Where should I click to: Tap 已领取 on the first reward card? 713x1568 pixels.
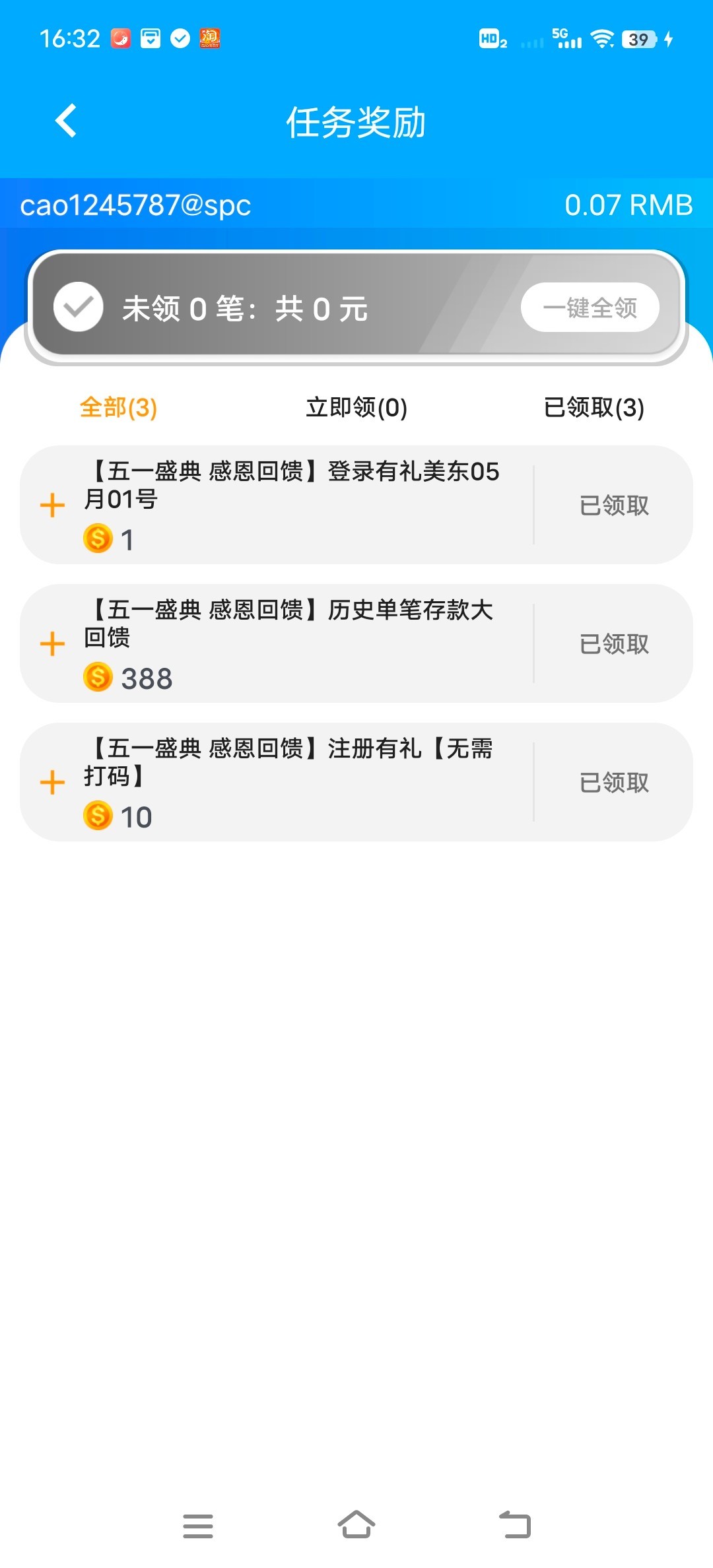tap(613, 505)
